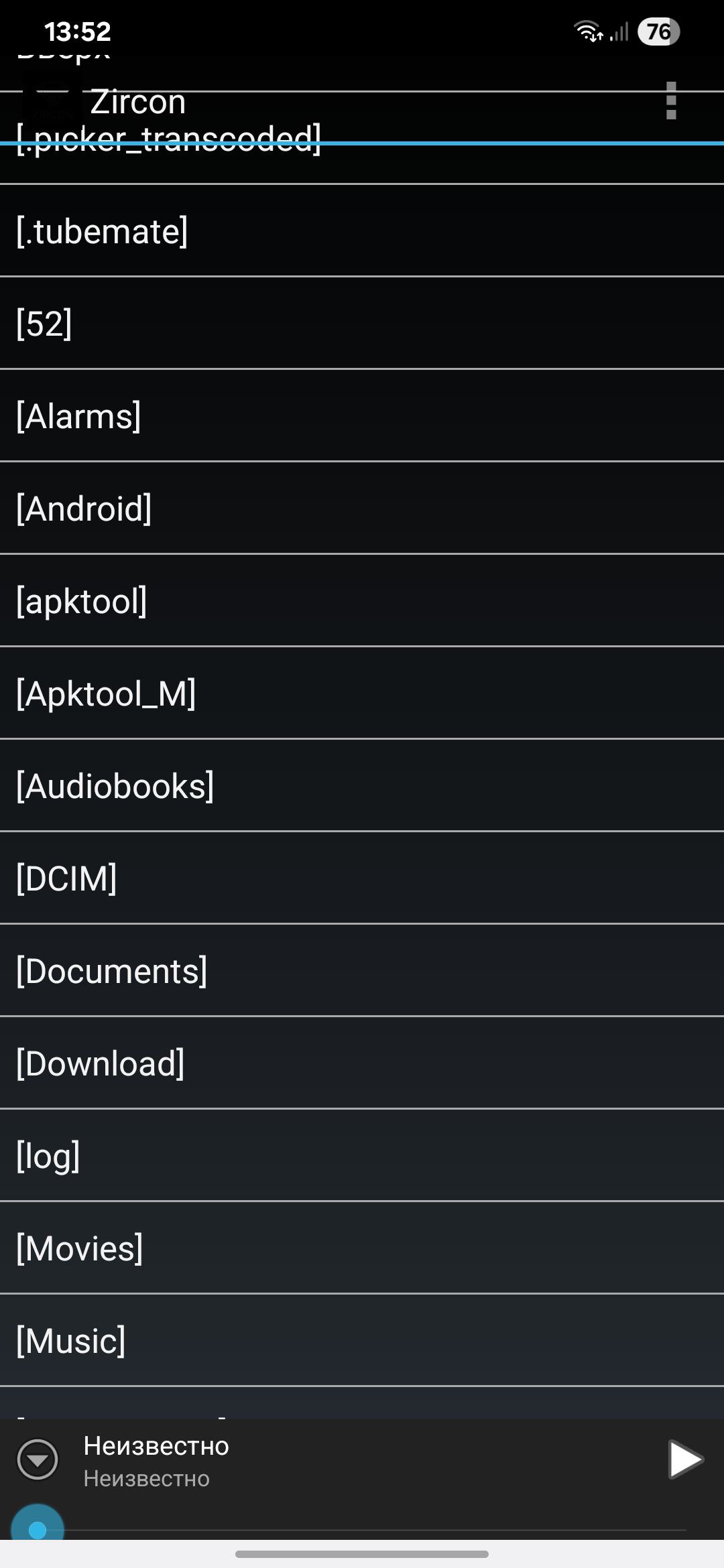
Task: Start playback with the play button
Action: click(684, 1459)
